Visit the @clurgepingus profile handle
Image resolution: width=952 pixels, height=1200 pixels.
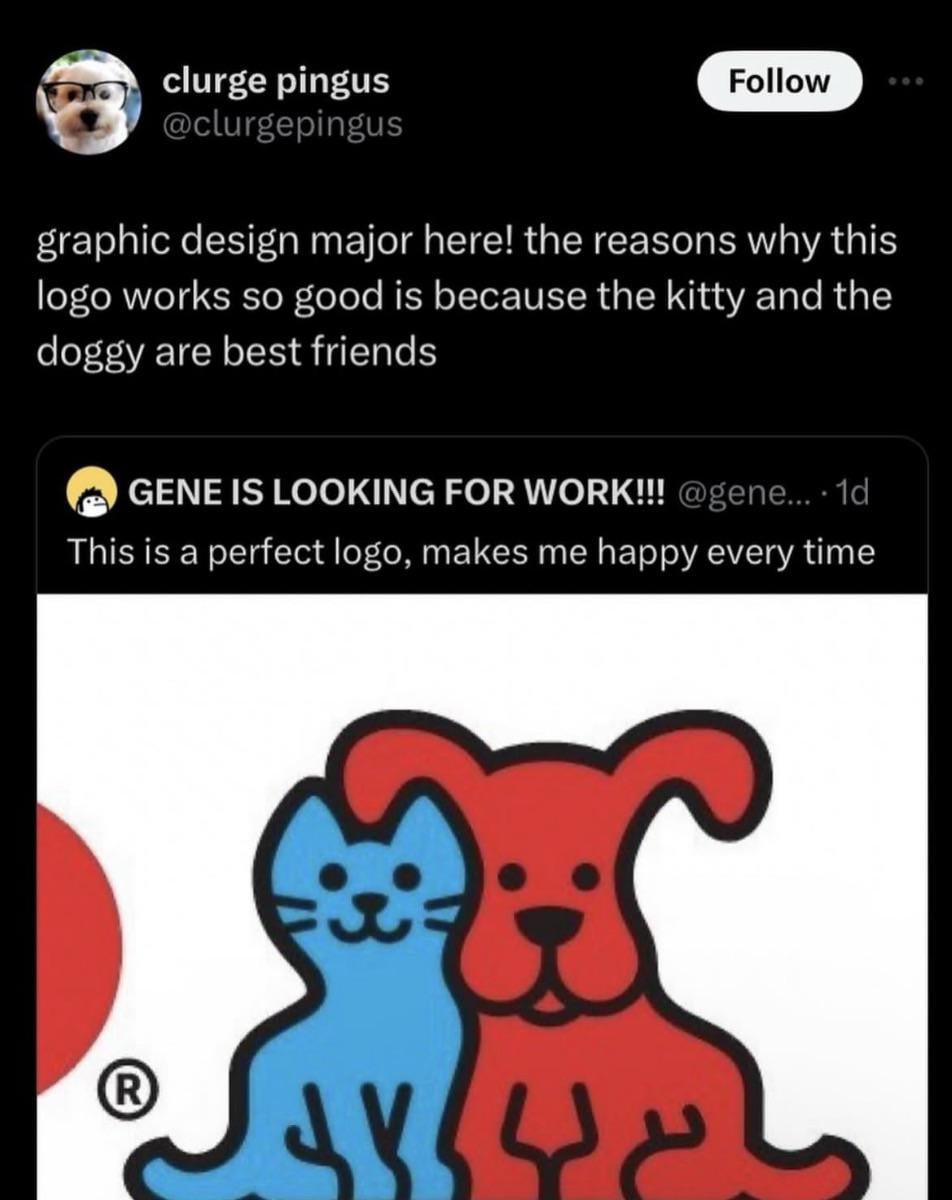(283, 124)
